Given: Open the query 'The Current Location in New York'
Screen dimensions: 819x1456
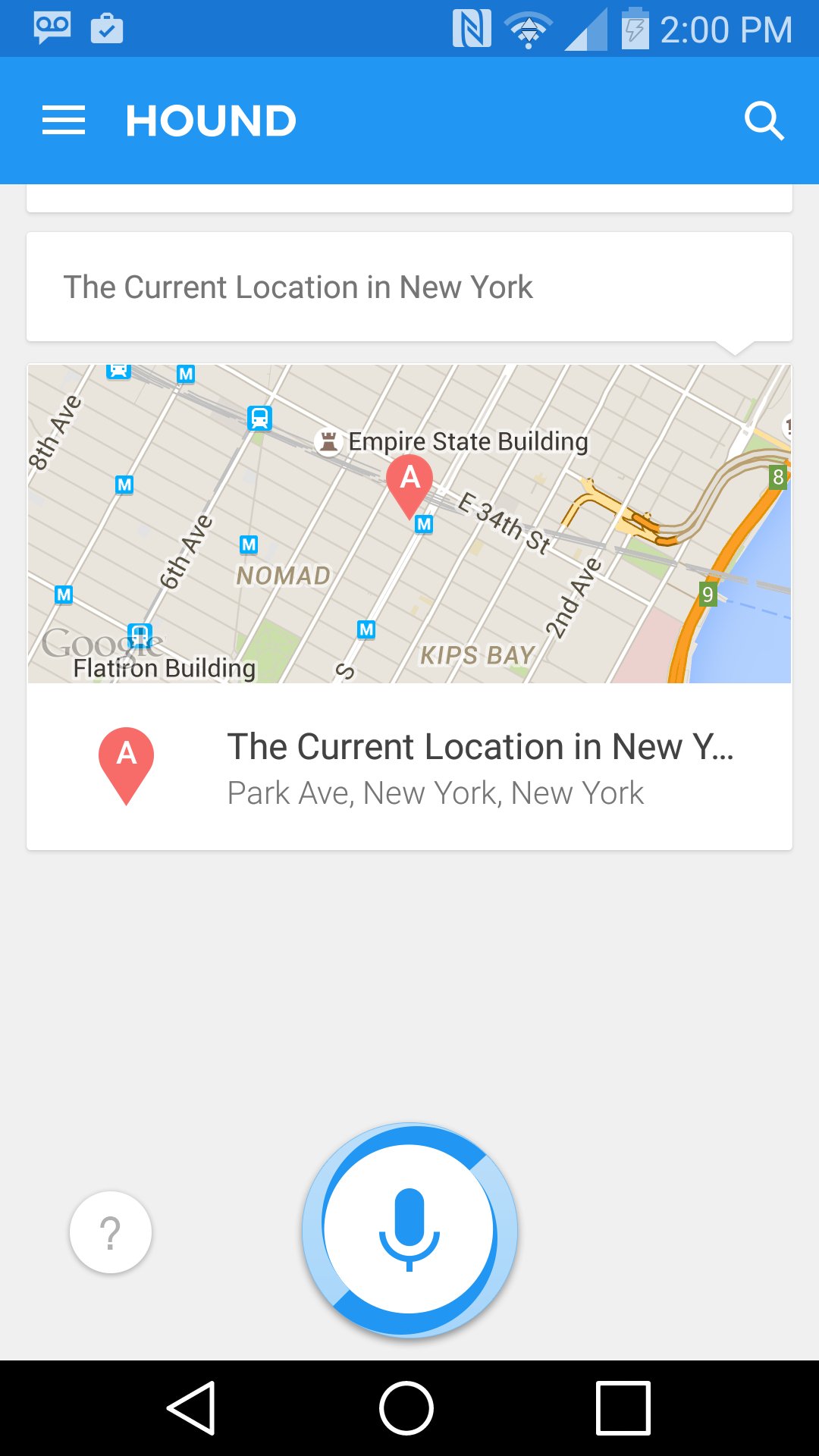Looking at the screenshot, I should click(300, 287).
